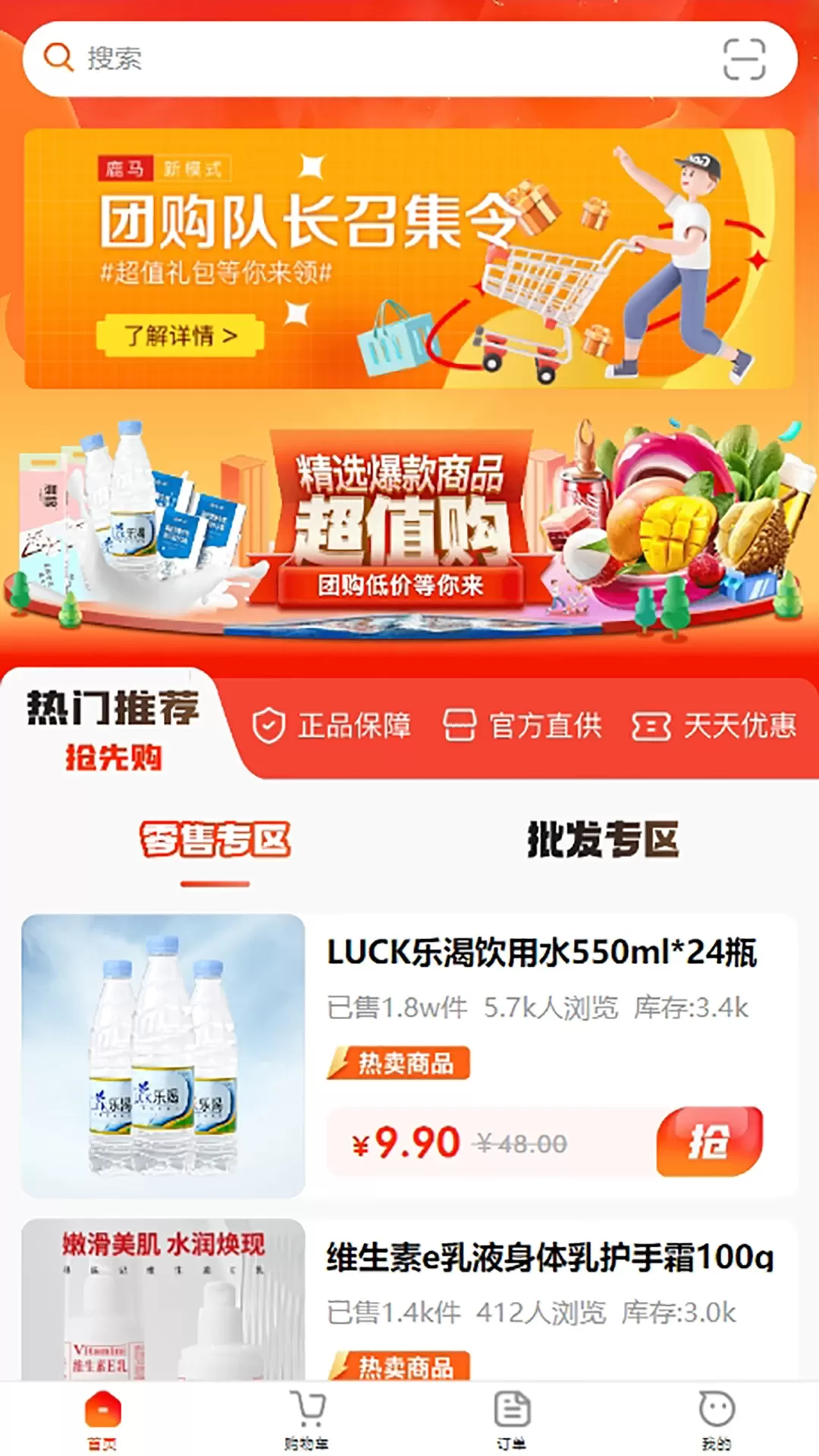Open the 订单 orders tab
Viewport: 819px width, 1456px height.
point(512,1419)
